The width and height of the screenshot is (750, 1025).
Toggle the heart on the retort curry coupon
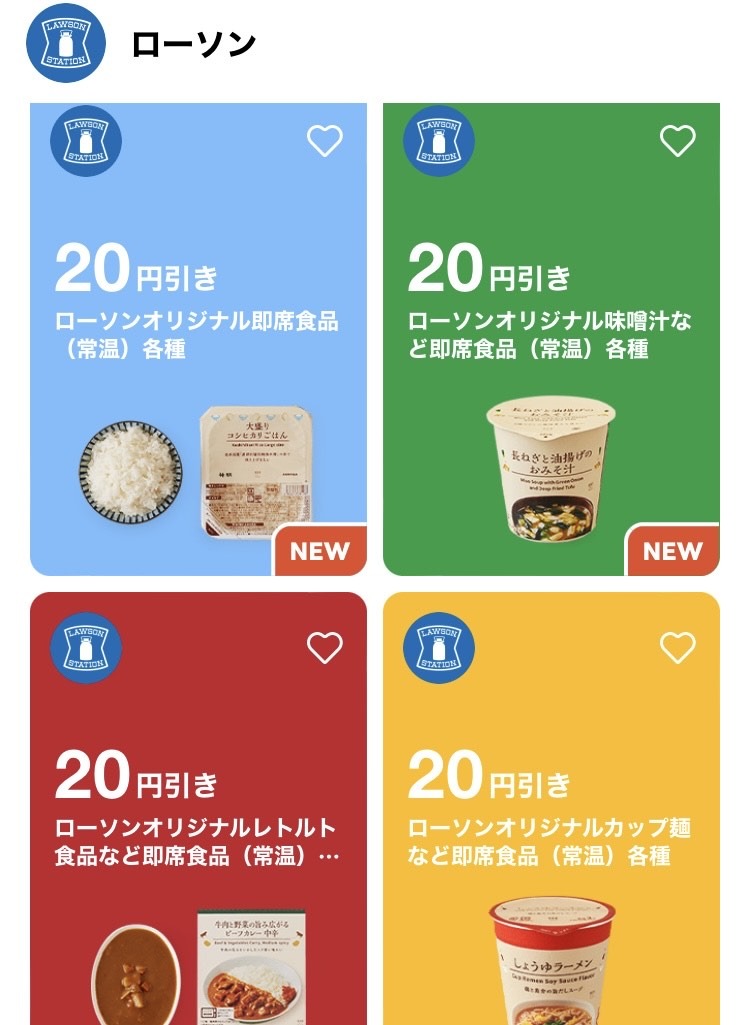pyautogui.click(x=325, y=646)
